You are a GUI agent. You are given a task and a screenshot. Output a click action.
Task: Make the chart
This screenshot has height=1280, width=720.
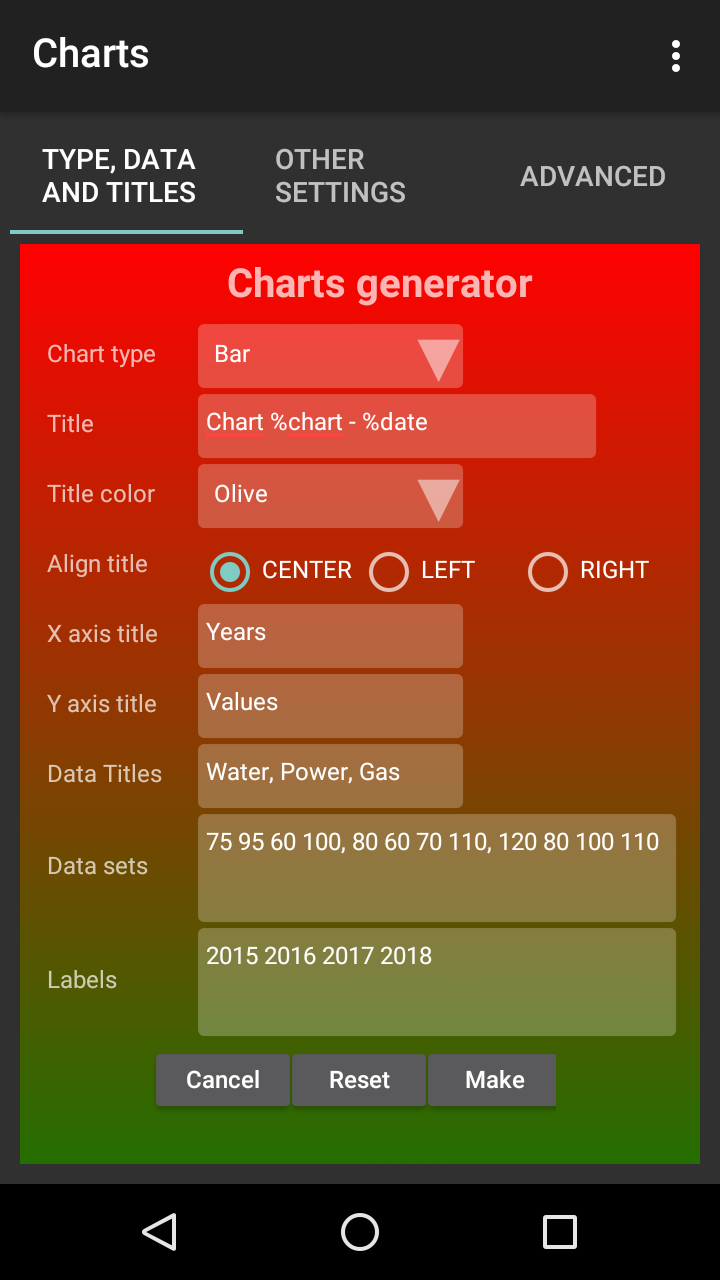point(493,1080)
